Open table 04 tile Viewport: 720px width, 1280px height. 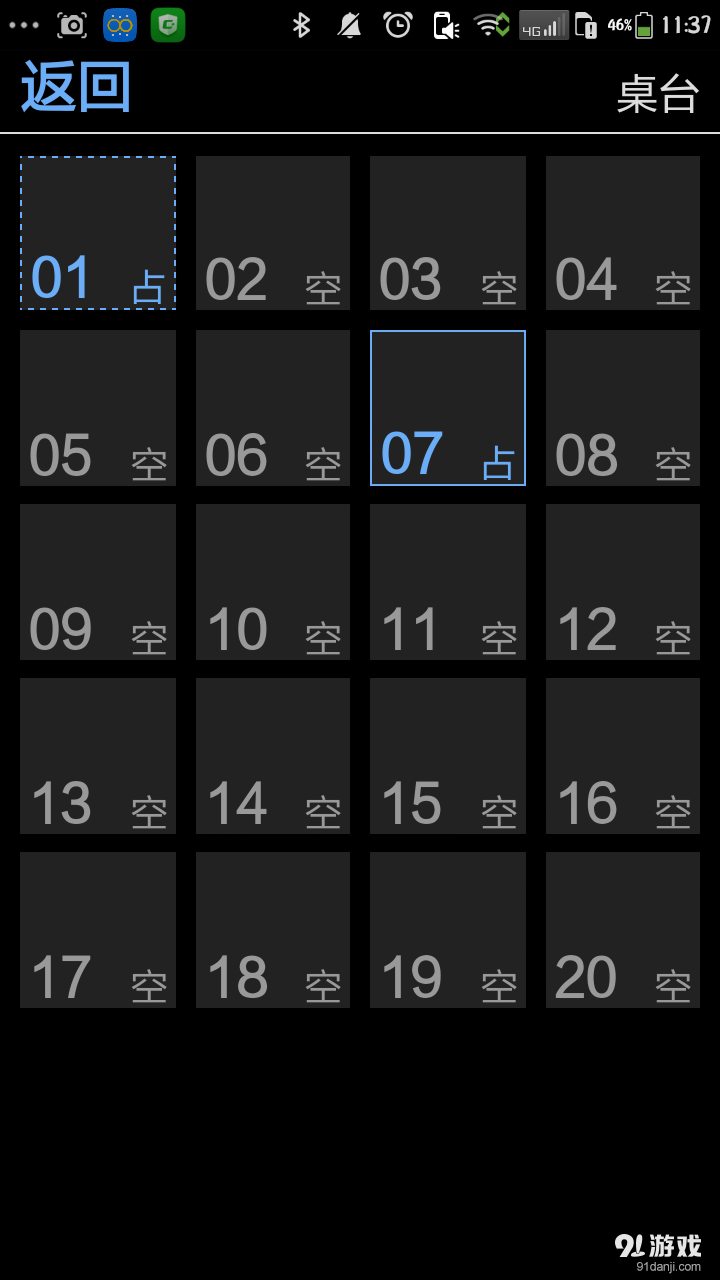coord(623,233)
